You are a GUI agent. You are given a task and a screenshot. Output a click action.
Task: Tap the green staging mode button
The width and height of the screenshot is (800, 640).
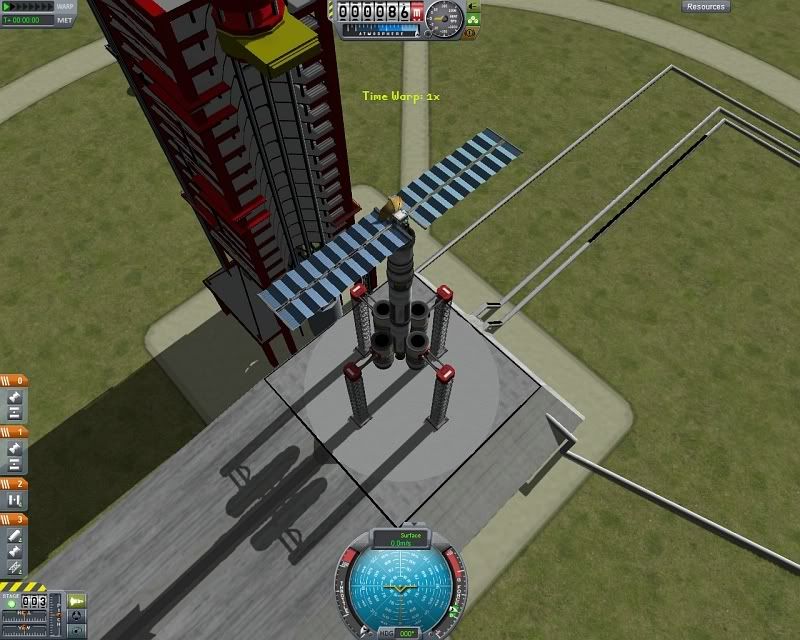(77, 600)
